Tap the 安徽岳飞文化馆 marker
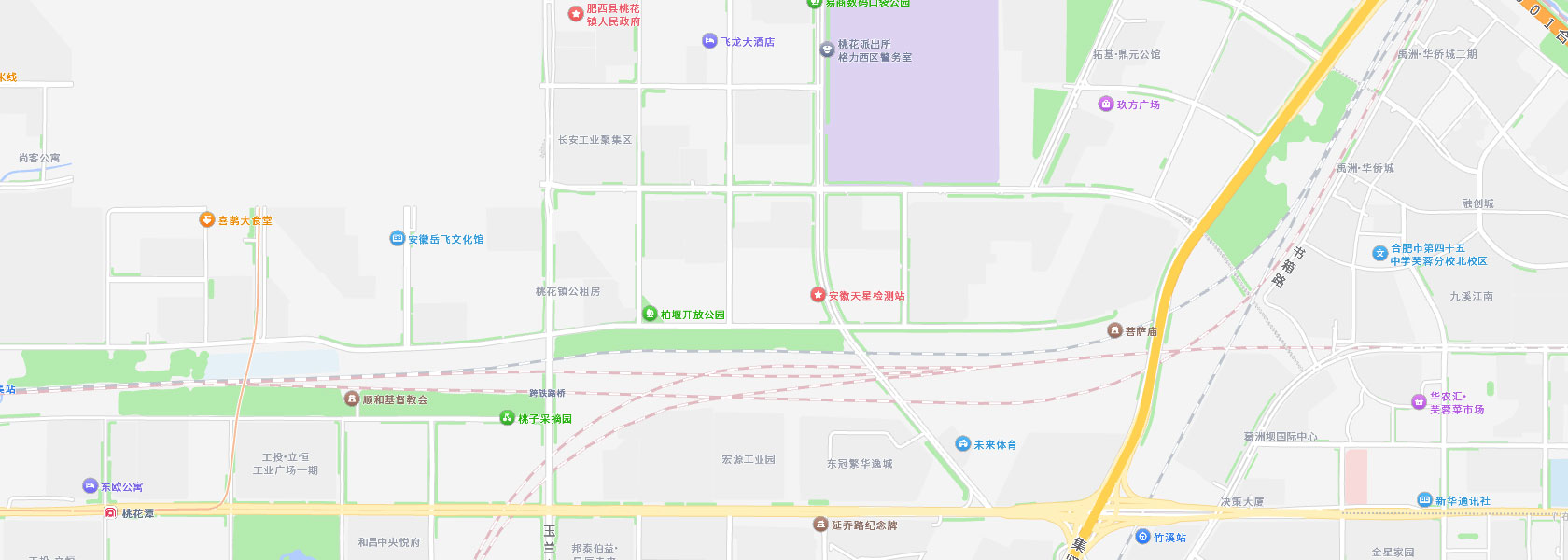Screen dimensions: 1568x560 397,239
